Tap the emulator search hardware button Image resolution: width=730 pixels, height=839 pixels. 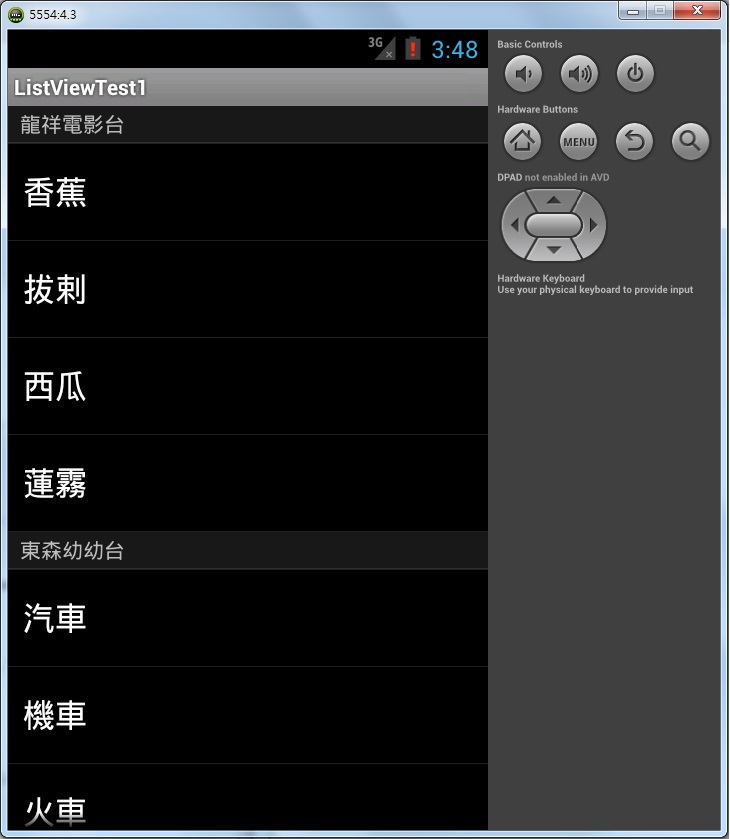pos(690,142)
